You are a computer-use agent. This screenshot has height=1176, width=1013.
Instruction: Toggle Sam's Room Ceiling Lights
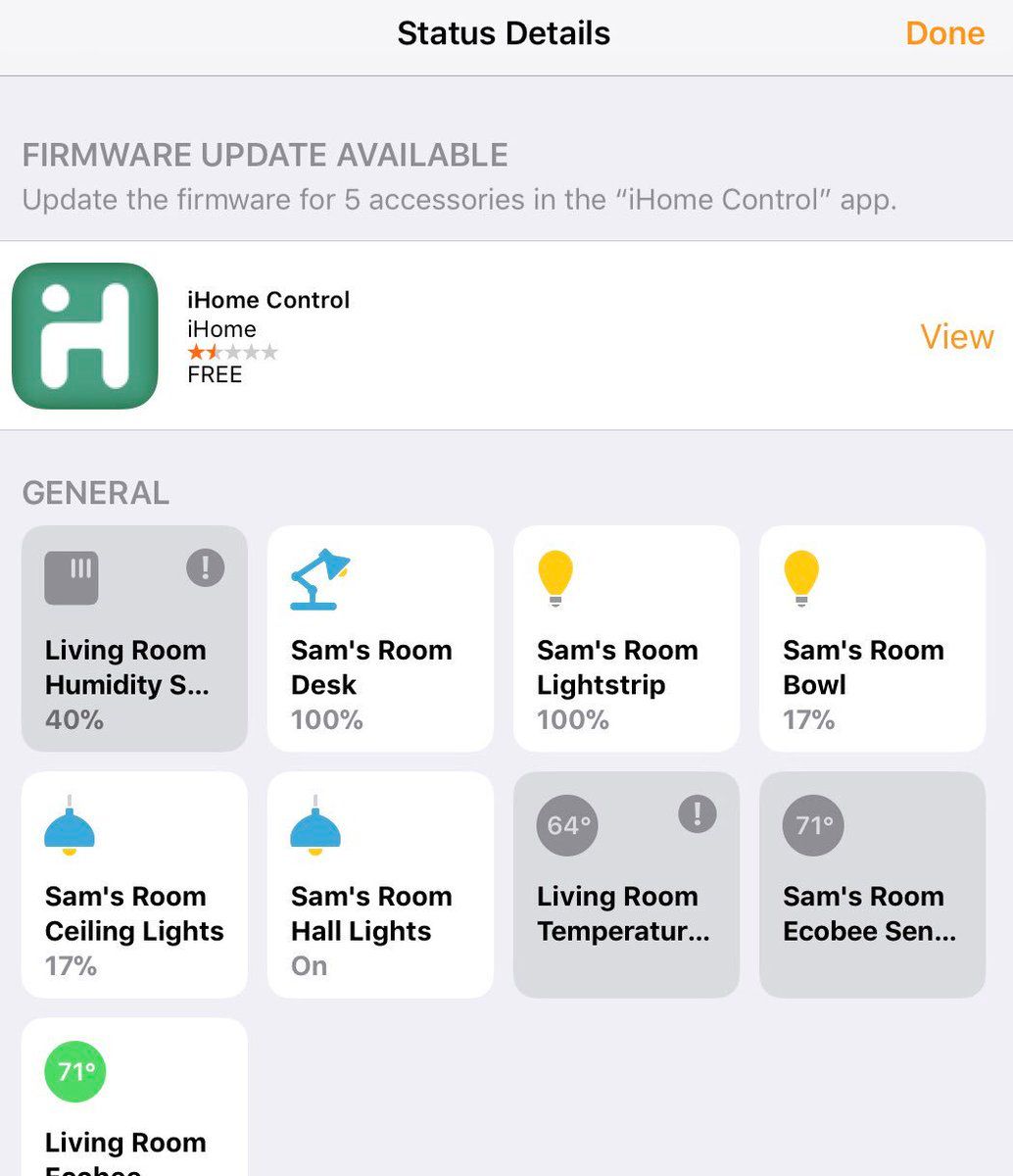click(x=134, y=885)
